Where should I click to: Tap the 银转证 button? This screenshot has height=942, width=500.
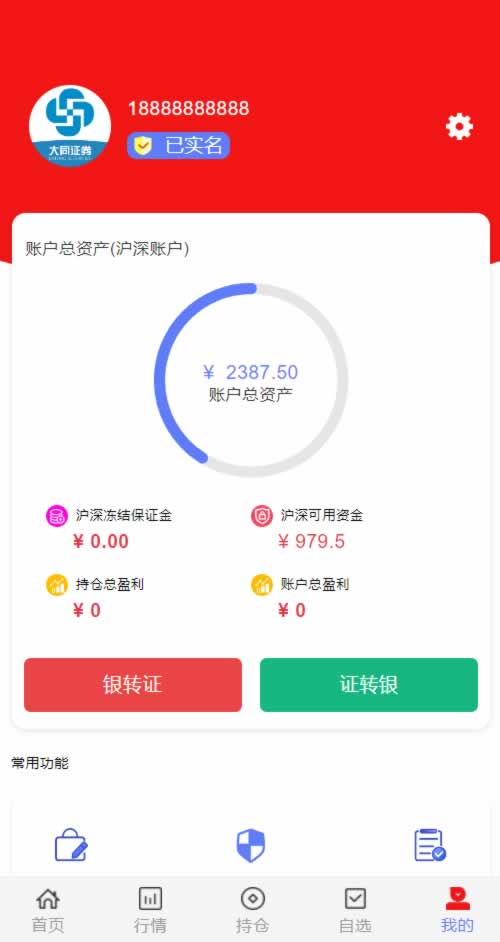[x=133, y=685]
